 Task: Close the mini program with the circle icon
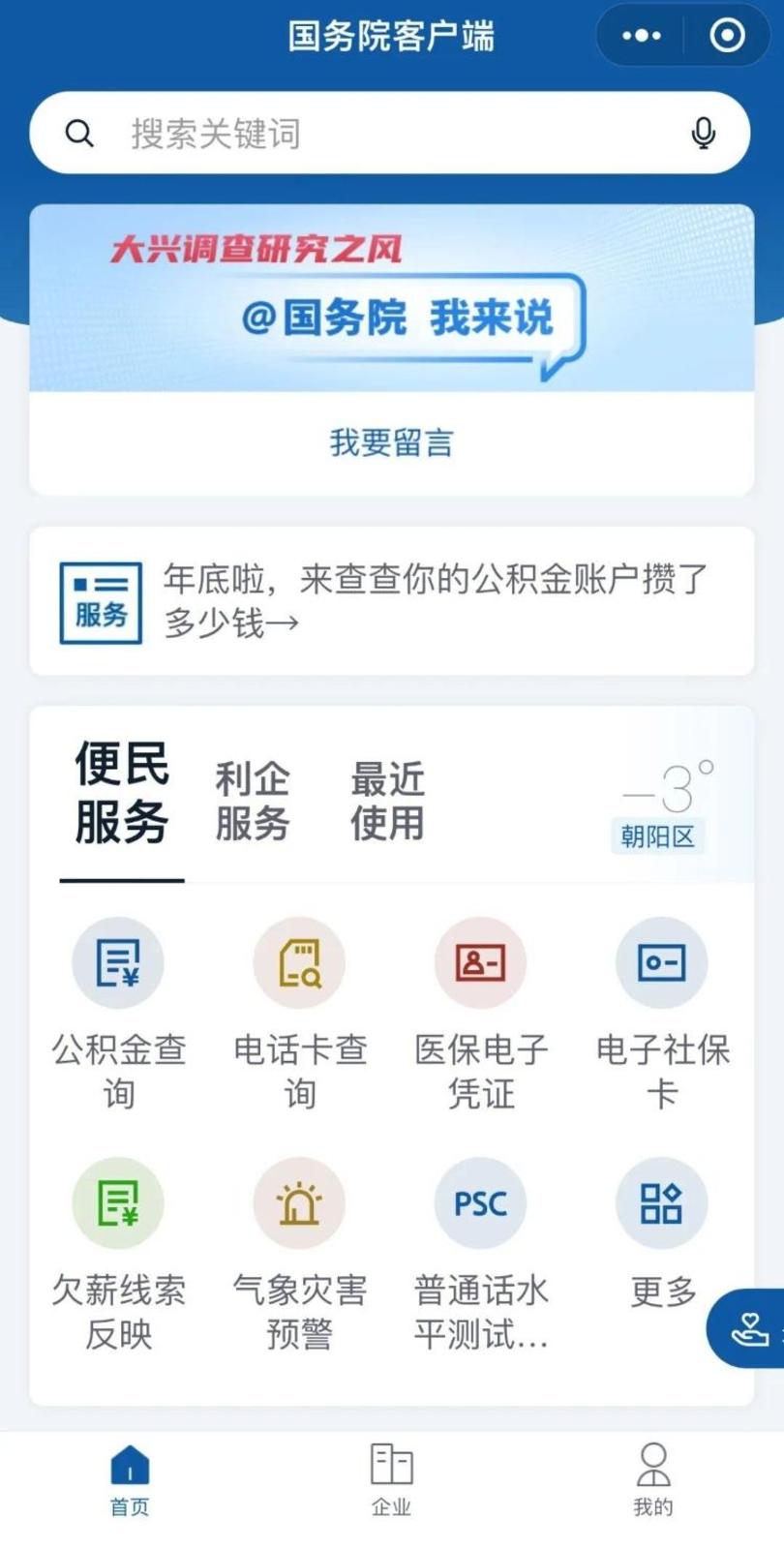[727, 36]
